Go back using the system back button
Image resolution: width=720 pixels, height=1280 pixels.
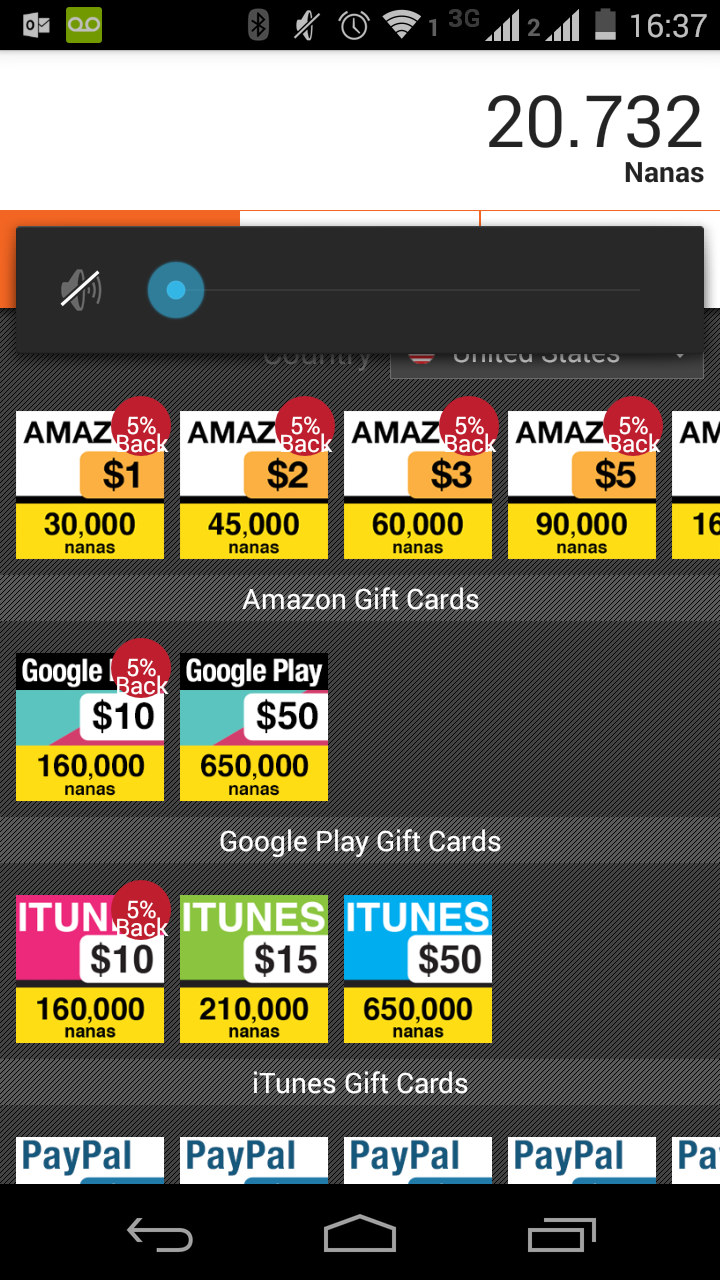coord(160,1236)
